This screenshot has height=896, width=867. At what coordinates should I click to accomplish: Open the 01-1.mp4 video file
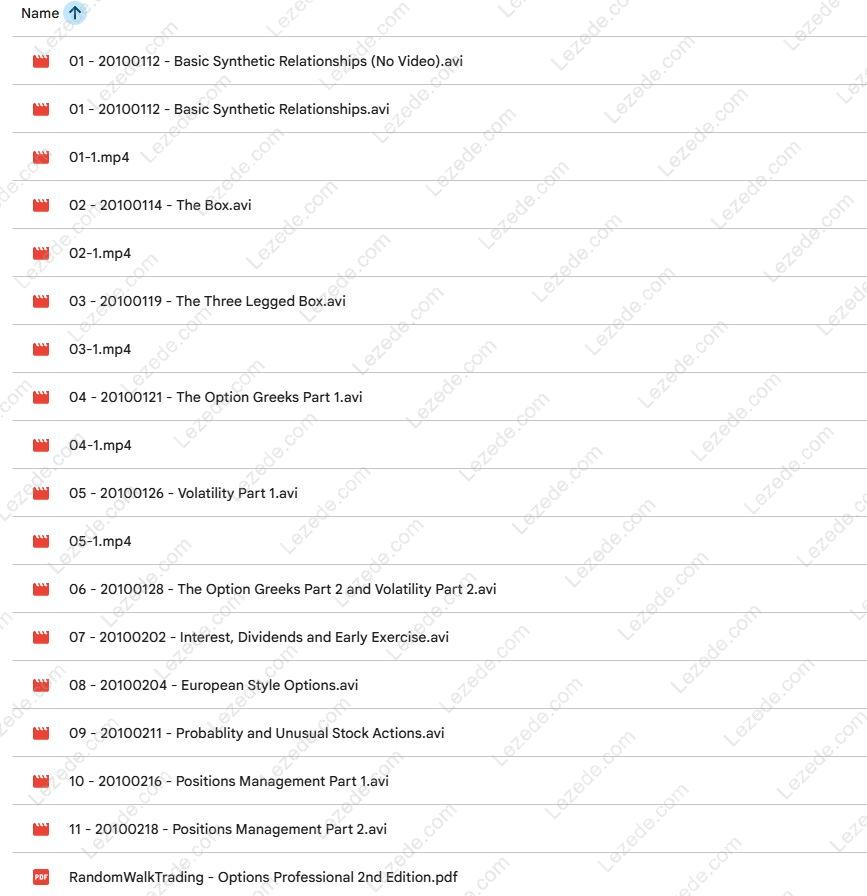(x=99, y=157)
